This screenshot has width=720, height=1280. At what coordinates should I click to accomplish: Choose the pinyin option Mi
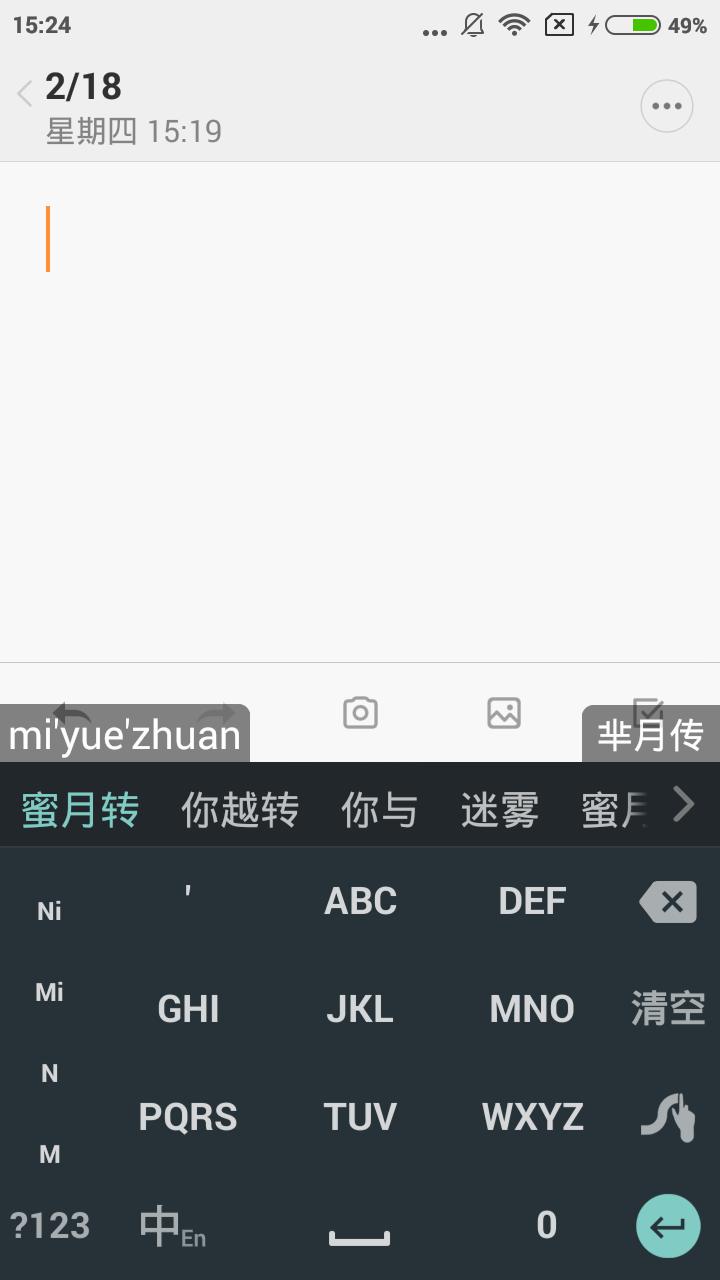pyautogui.click(x=49, y=992)
